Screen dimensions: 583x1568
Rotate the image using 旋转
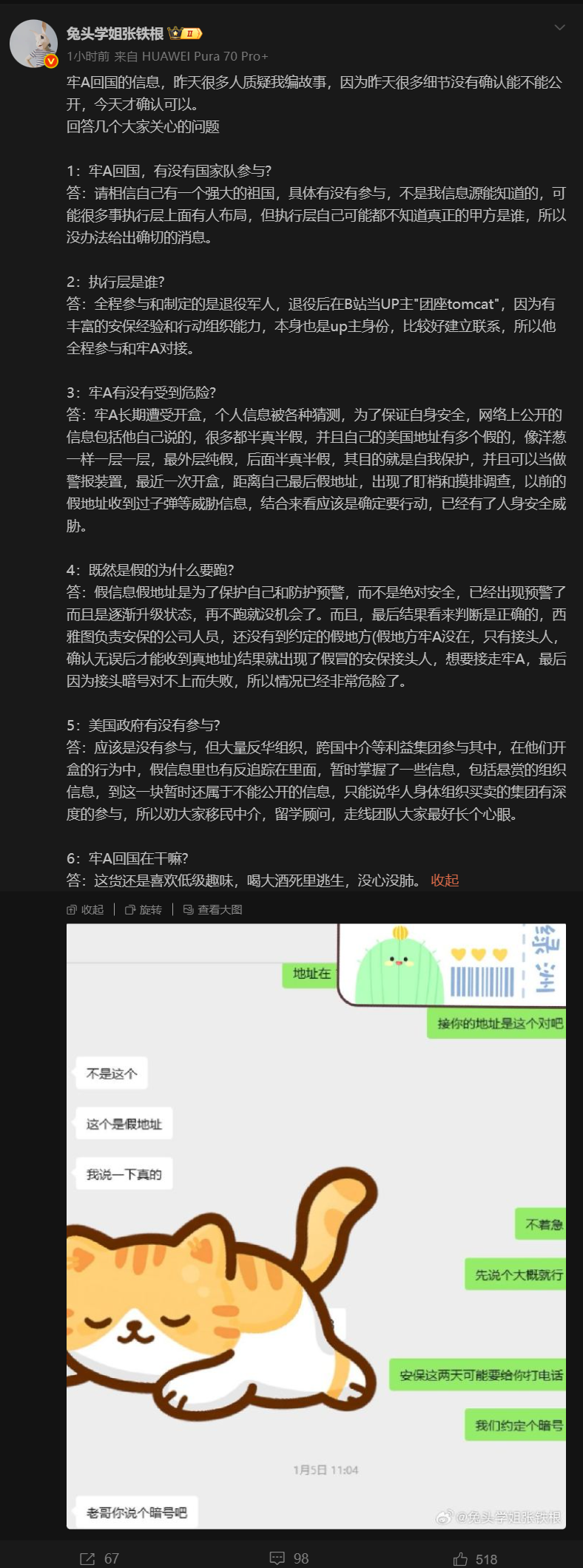tap(144, 909)
